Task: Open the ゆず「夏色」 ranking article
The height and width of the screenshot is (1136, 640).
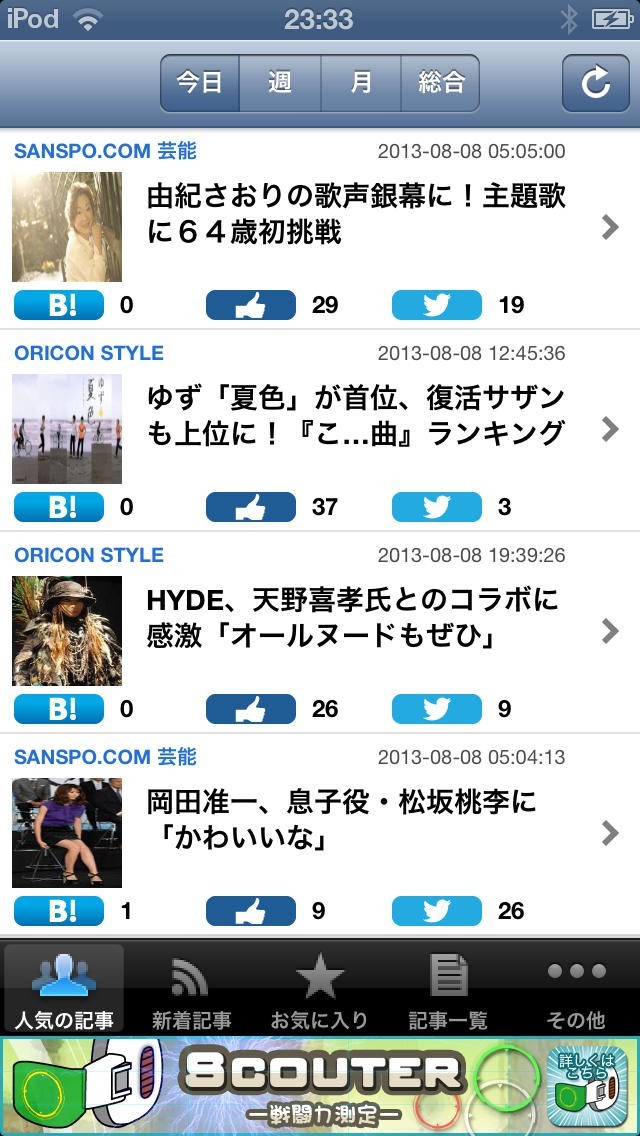Action: click(x=355, y=416)
